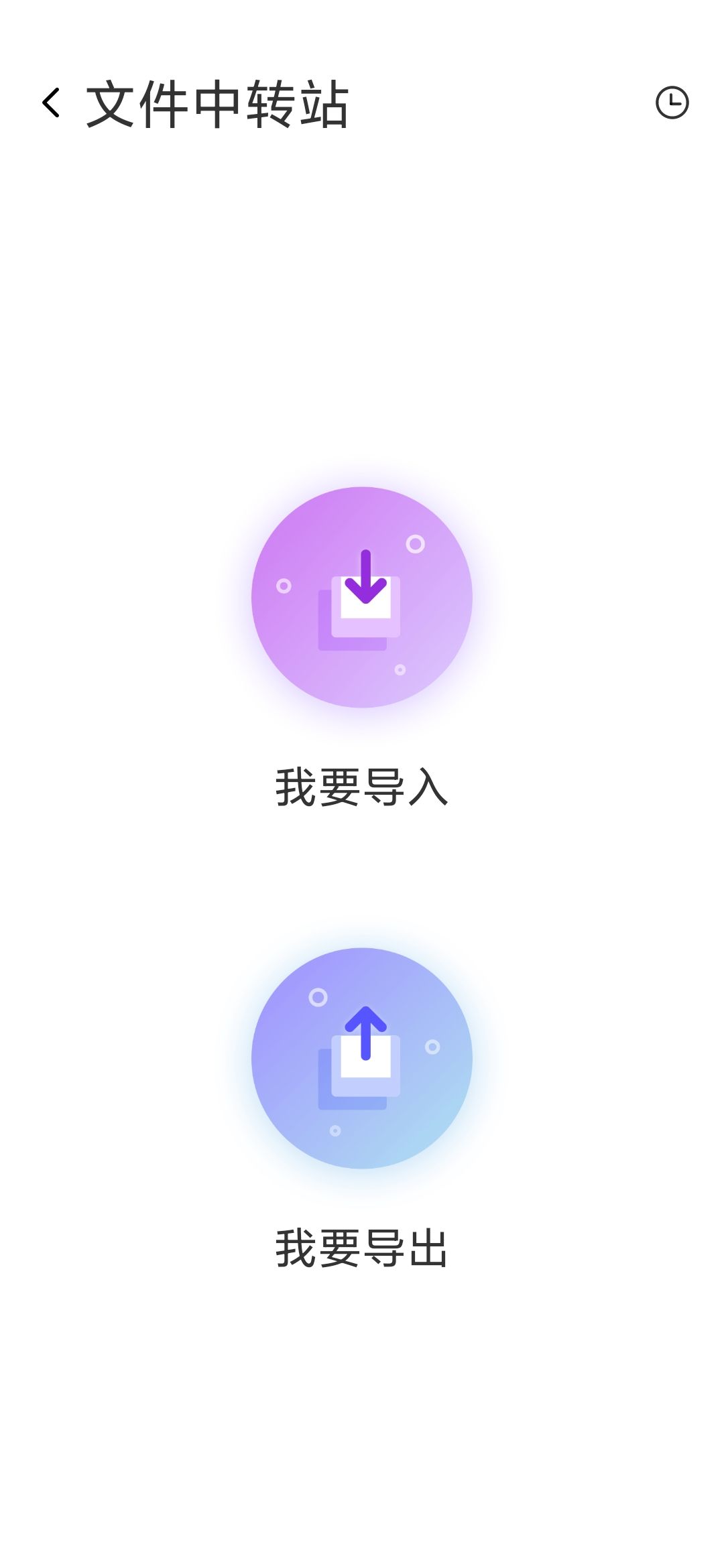Tap the clock icon at the top right corner
Image resolution: width=724 pixels, height=1568 pixels.
[674, 102]
